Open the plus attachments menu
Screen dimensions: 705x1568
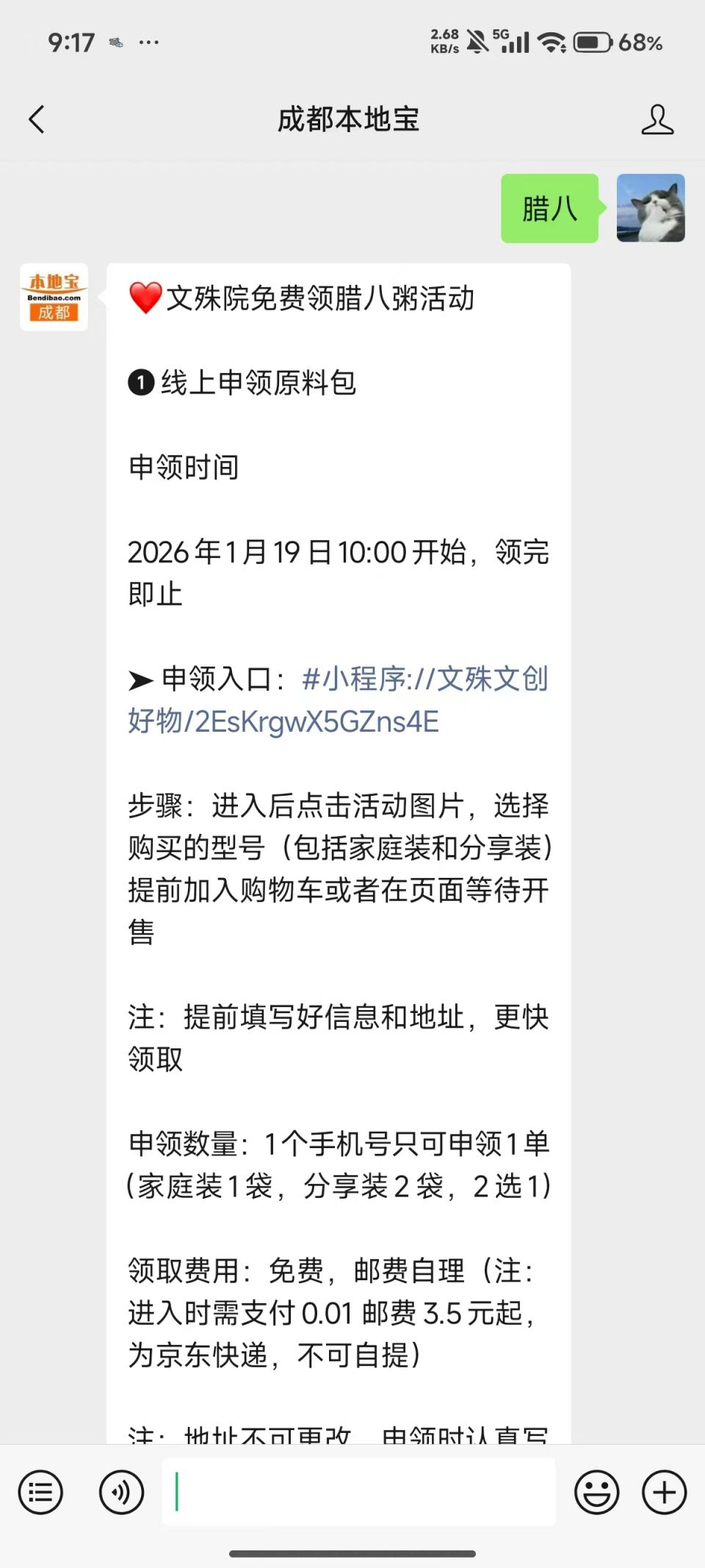(664, 1492)
